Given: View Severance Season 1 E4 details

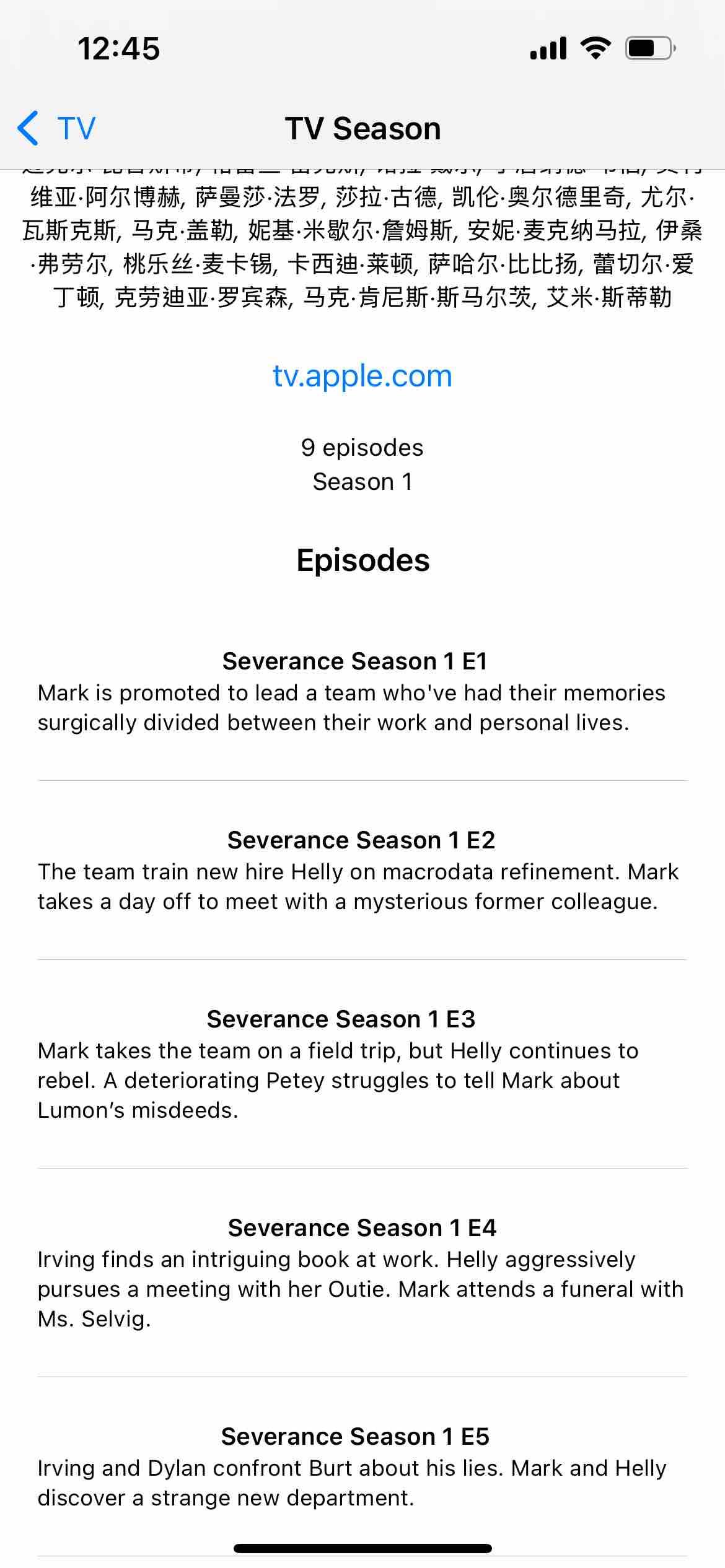Looking at the screenshot, I should pos(362,1273).
